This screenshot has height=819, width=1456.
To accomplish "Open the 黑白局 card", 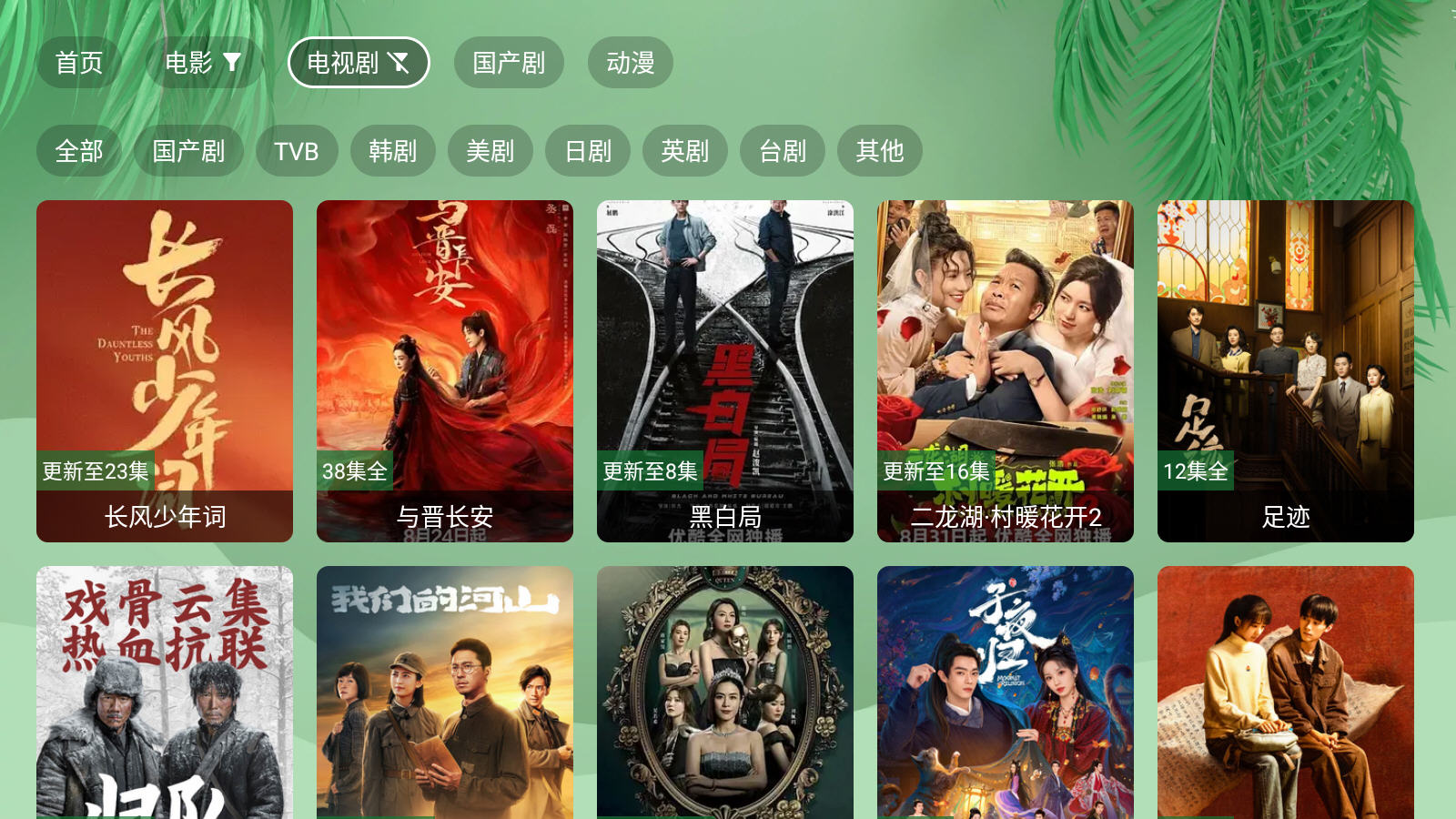I will click(725, 370).
